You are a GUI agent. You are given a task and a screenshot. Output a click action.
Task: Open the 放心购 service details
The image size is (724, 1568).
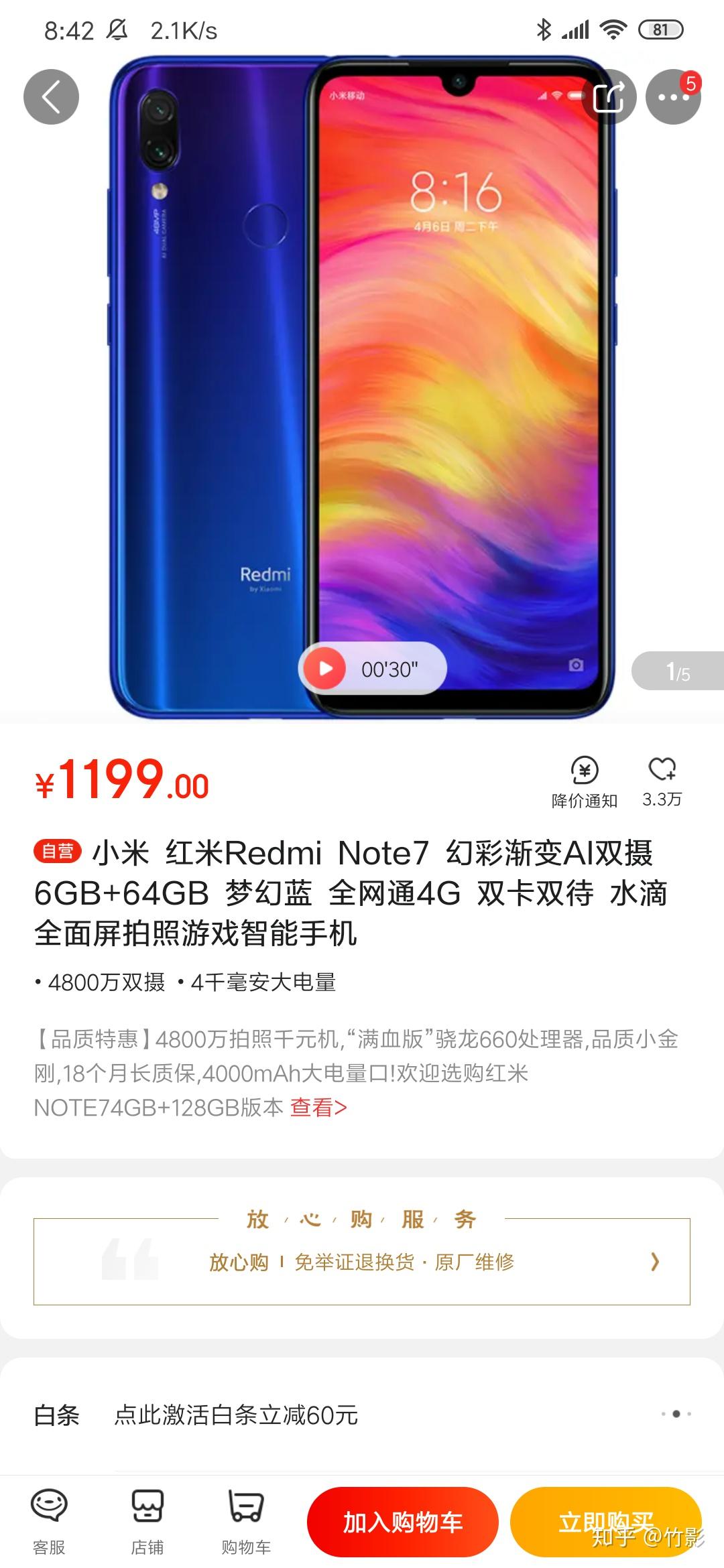pos(362,1262)
